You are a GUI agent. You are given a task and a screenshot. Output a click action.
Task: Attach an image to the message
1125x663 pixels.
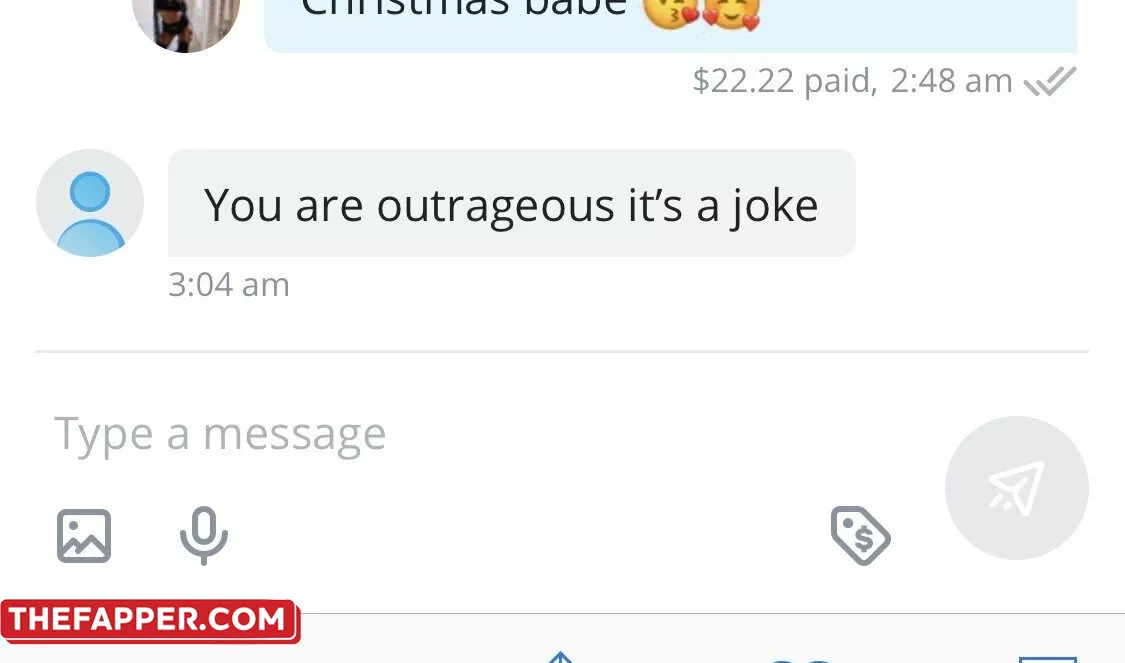[x=84, y=536]
